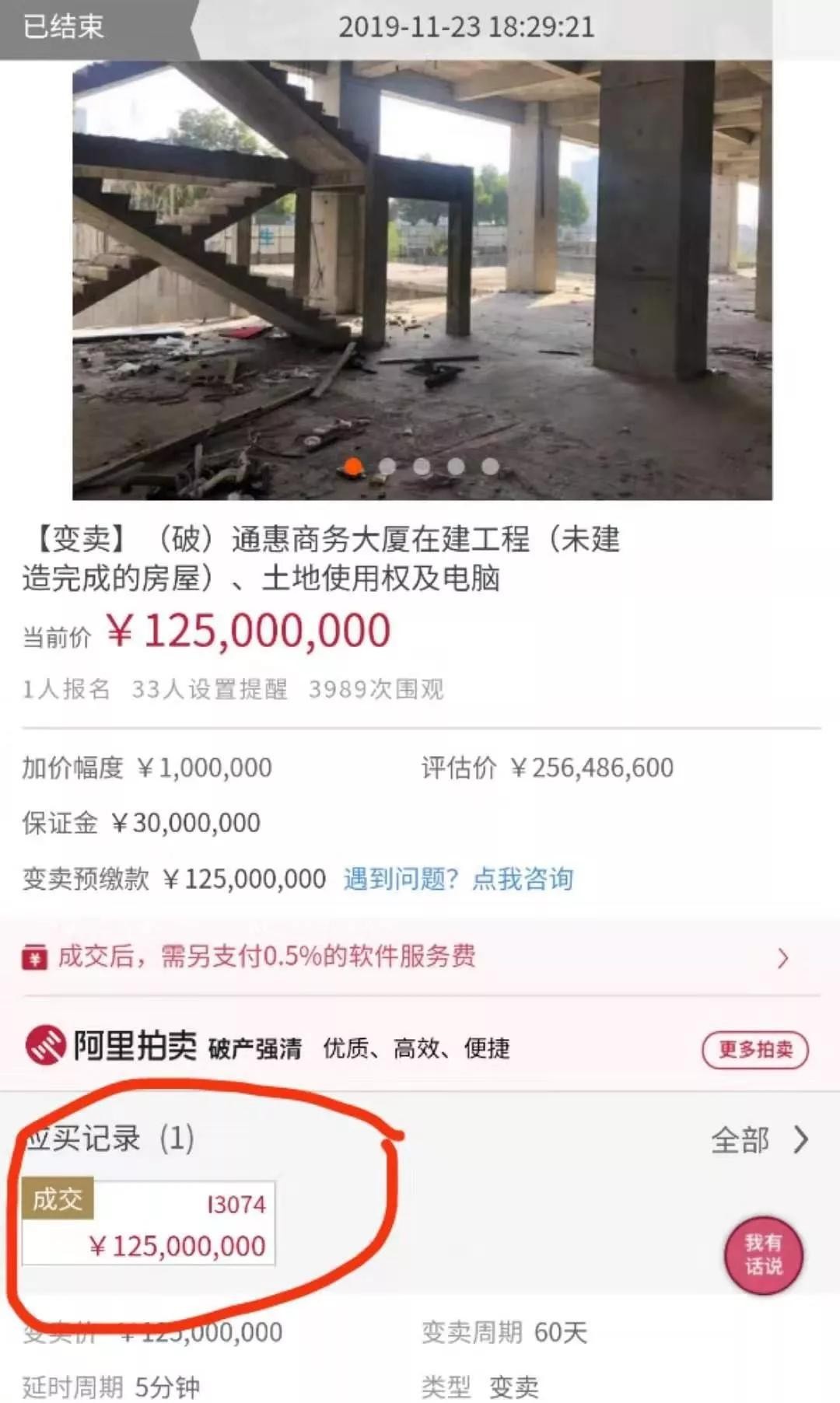Open the 0.5% software service fee notice
Viewport: 840px width, 1403px height.
pyautogui.click(x=420, y=957)
